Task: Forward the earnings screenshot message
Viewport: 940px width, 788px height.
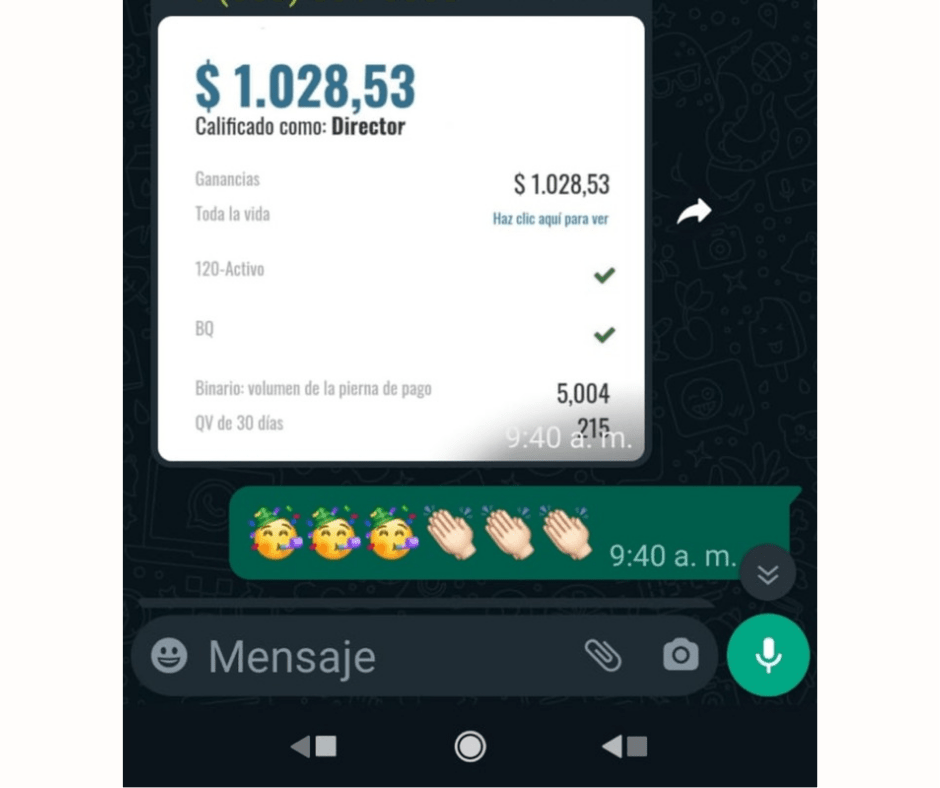Action: point(694,211)
